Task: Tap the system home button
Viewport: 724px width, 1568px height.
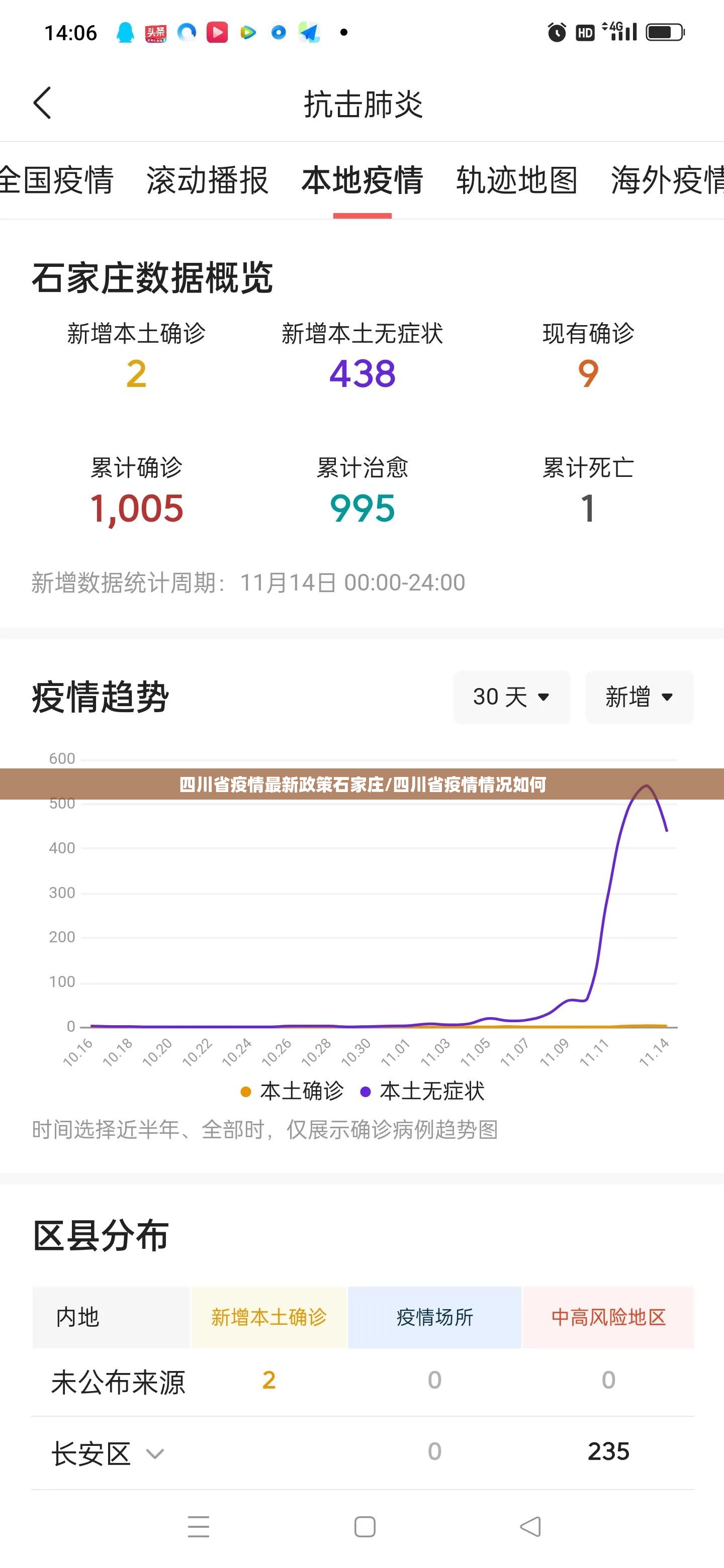Action: [364, 1527]
